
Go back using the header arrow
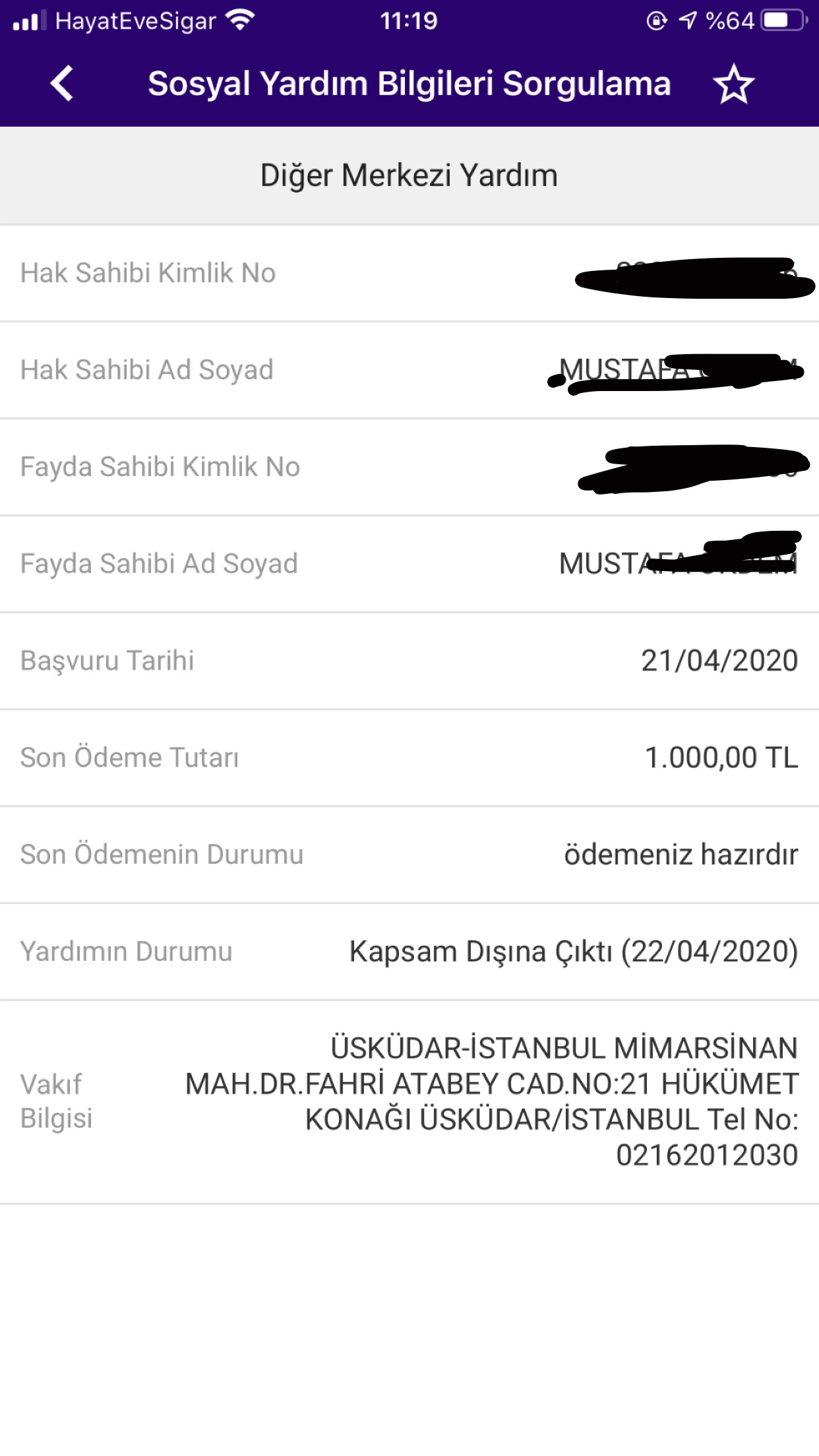click(61, 84)
